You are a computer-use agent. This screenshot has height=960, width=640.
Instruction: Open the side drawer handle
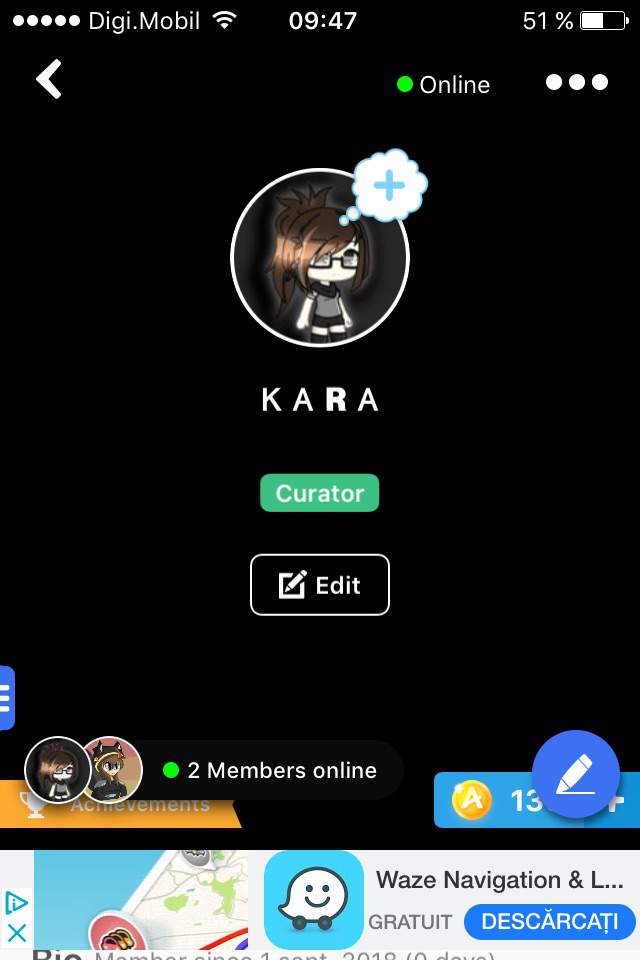click(6, 697)
